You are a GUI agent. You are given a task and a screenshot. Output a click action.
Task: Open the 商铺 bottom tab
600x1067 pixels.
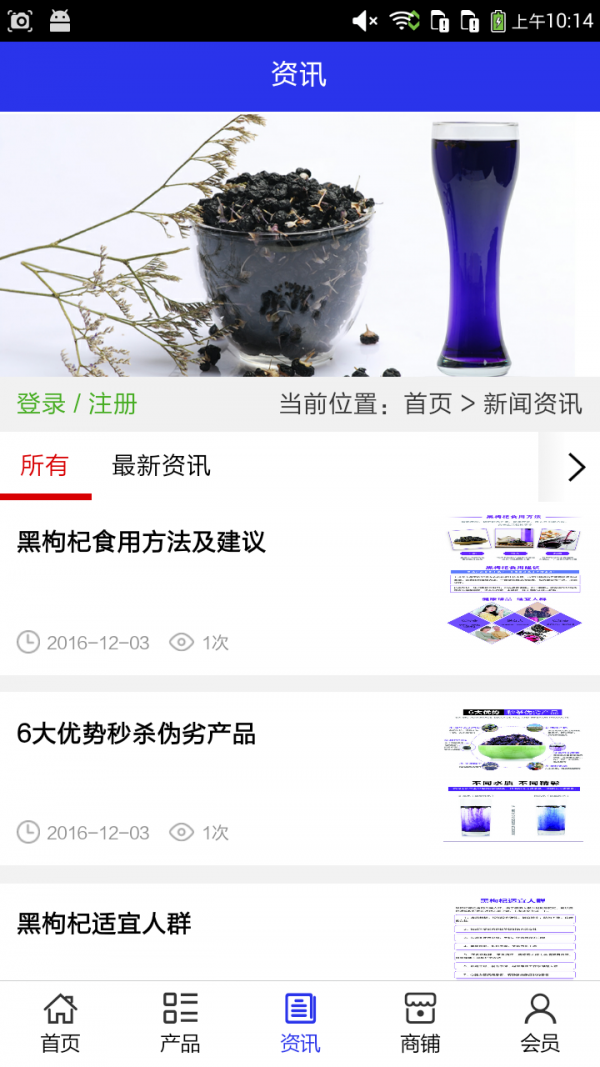[x=420, y=1023]
